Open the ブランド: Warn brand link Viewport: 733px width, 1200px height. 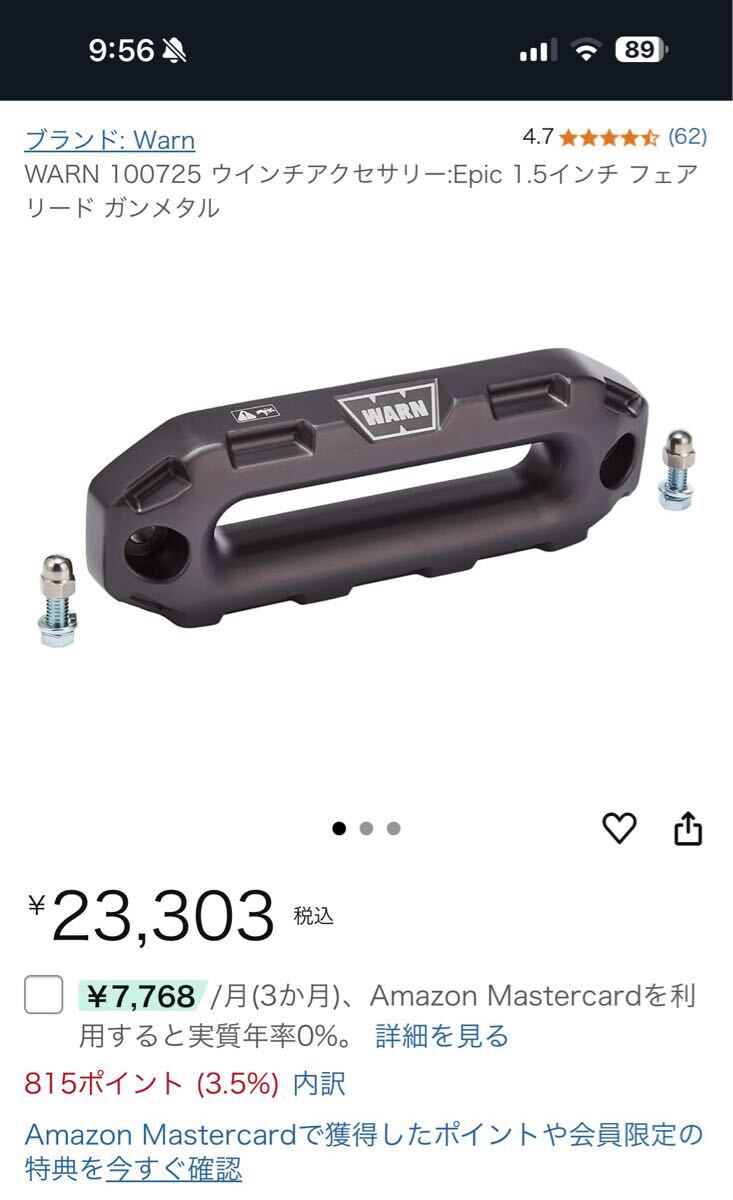click(109, 139)
